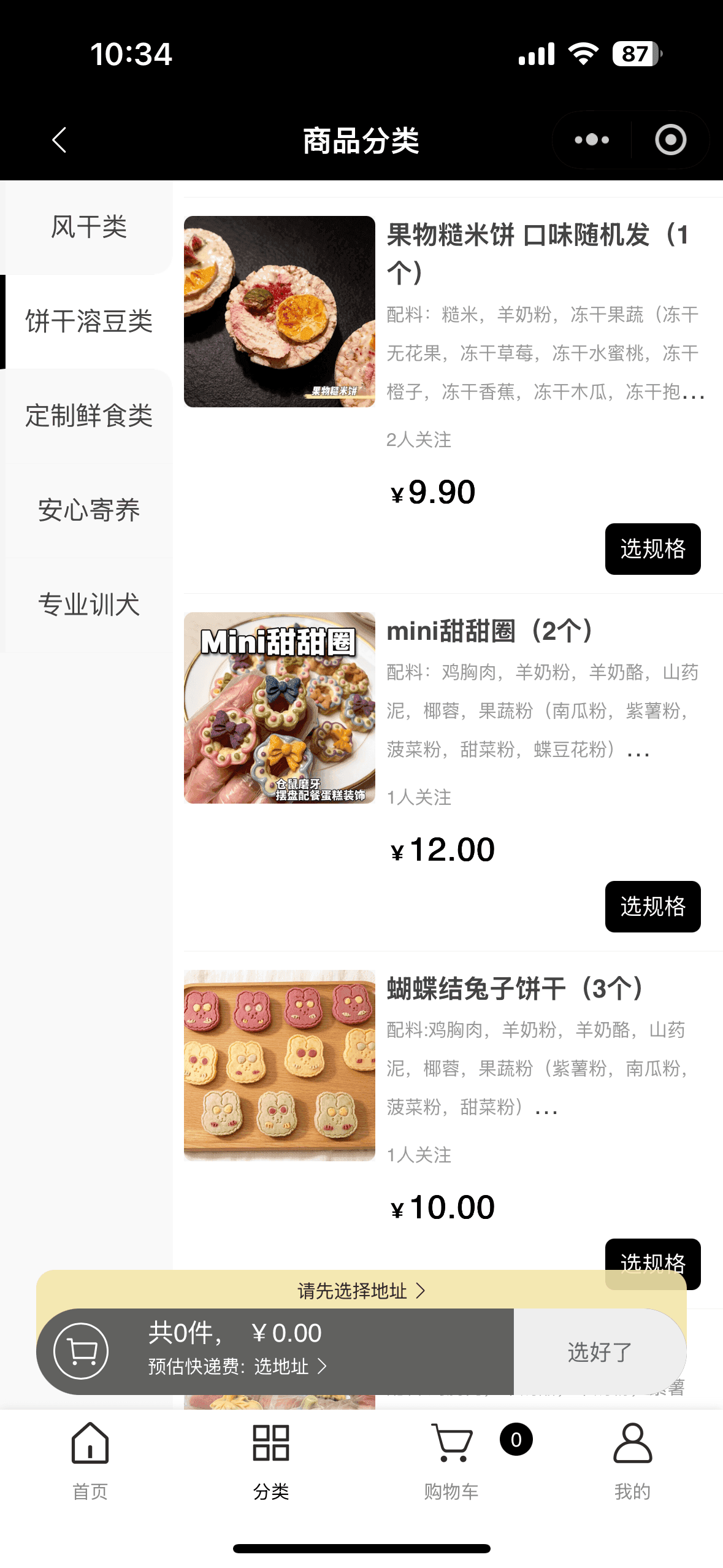
Task: Confirm selection with 选好了
Action: (599, 1352)
